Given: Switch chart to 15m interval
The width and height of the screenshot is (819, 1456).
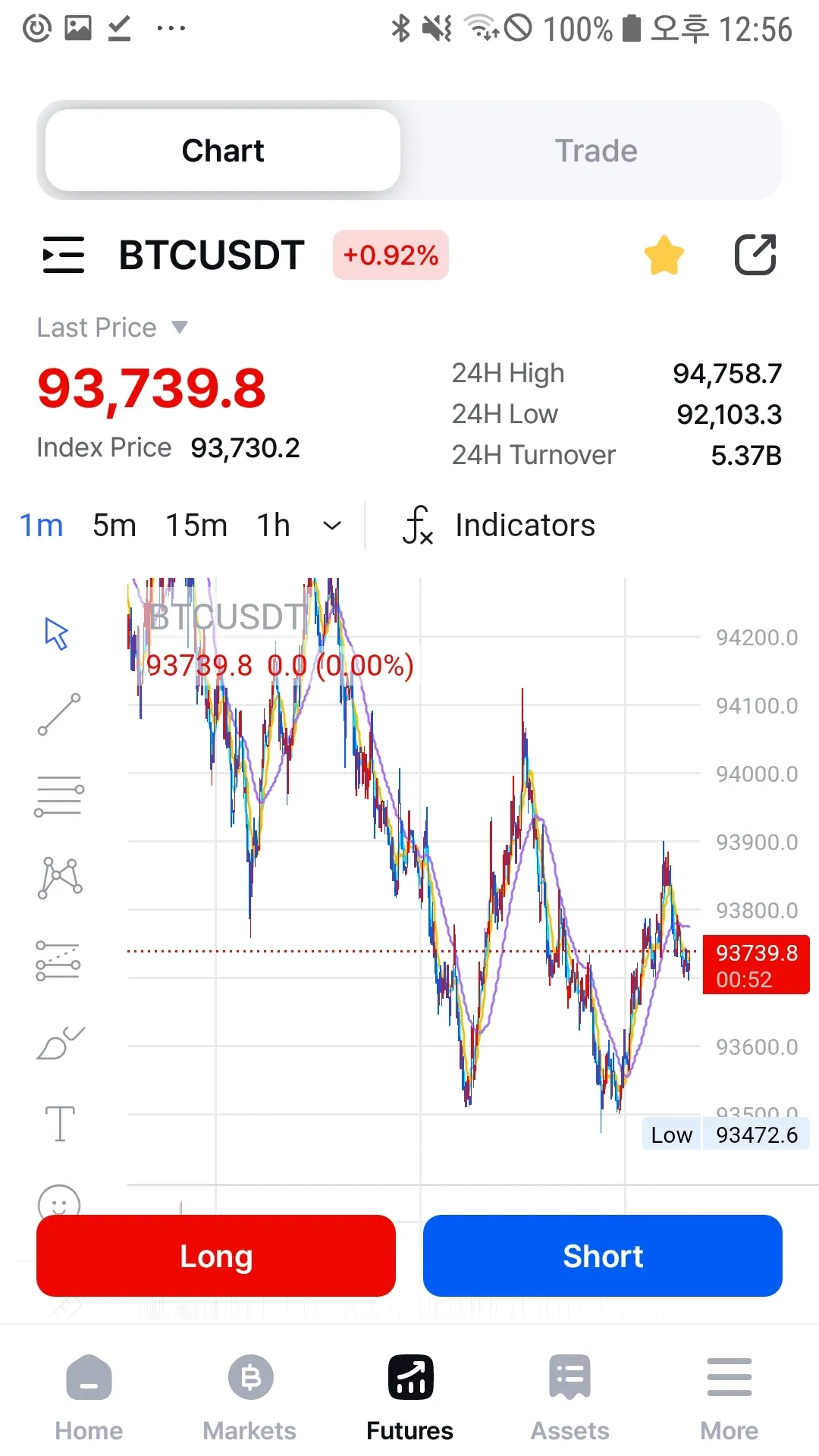Looking at the screenshot, I should pyautogui.click(x=196, y=526).
